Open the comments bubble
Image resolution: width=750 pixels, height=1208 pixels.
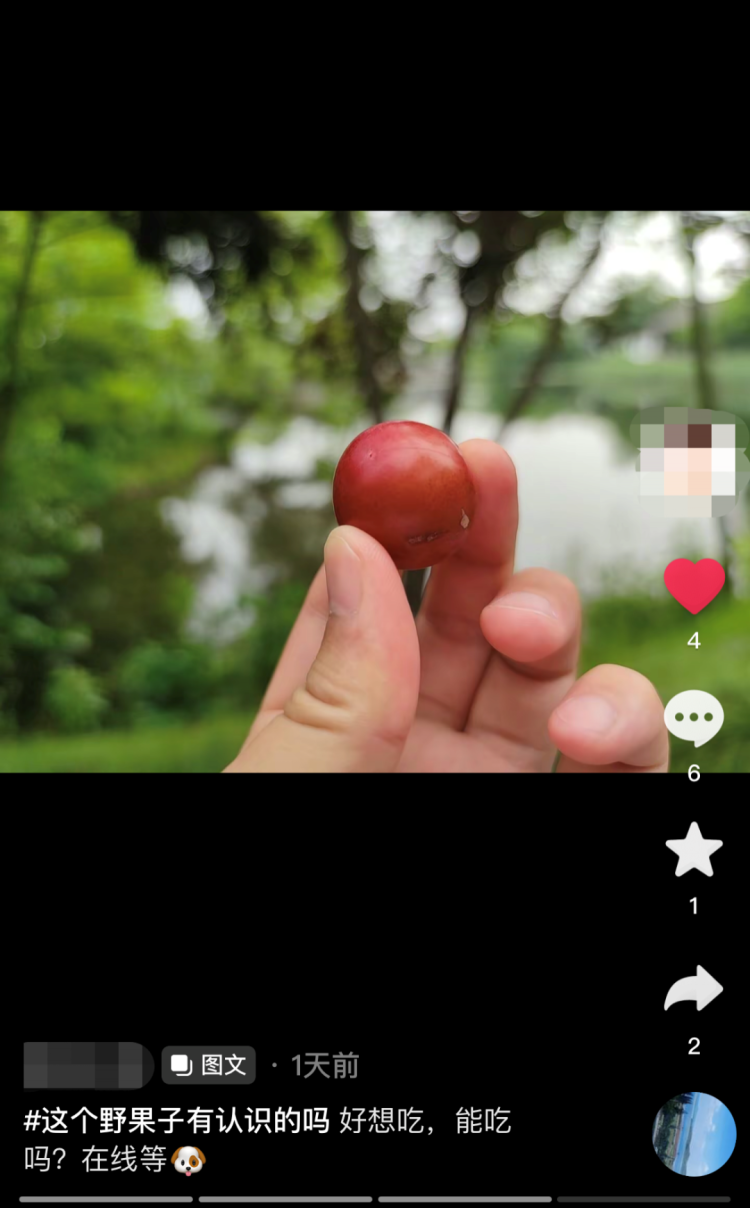coord(694,717)
